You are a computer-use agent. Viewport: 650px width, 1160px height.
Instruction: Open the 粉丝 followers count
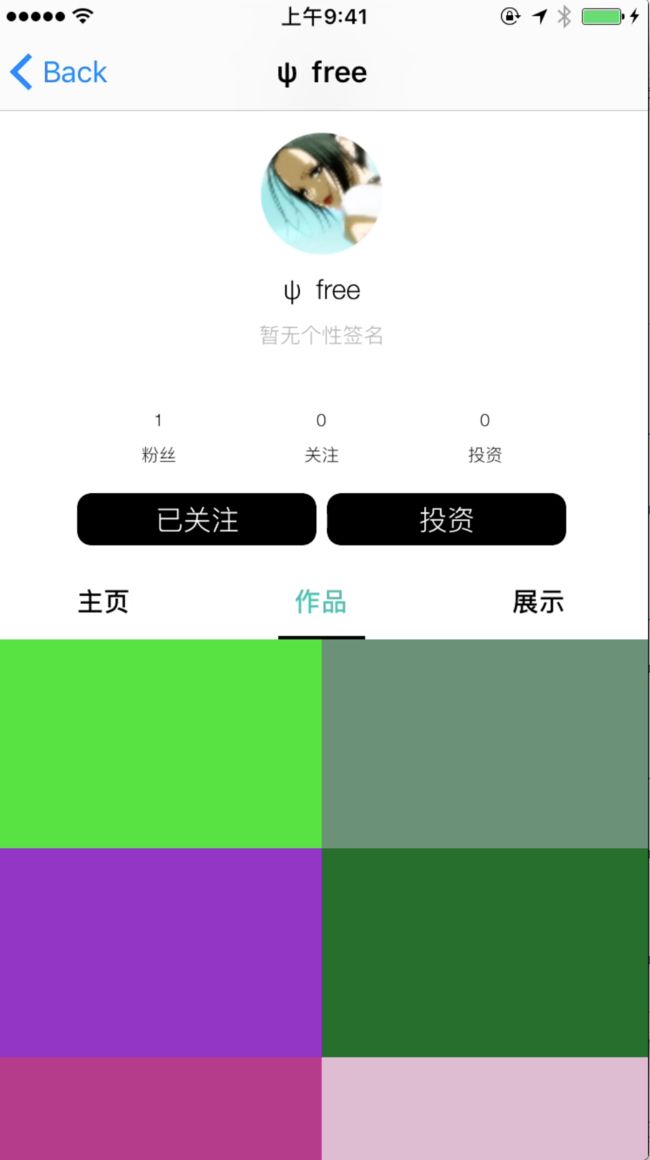pyautogui.click(x=158, y=438)
